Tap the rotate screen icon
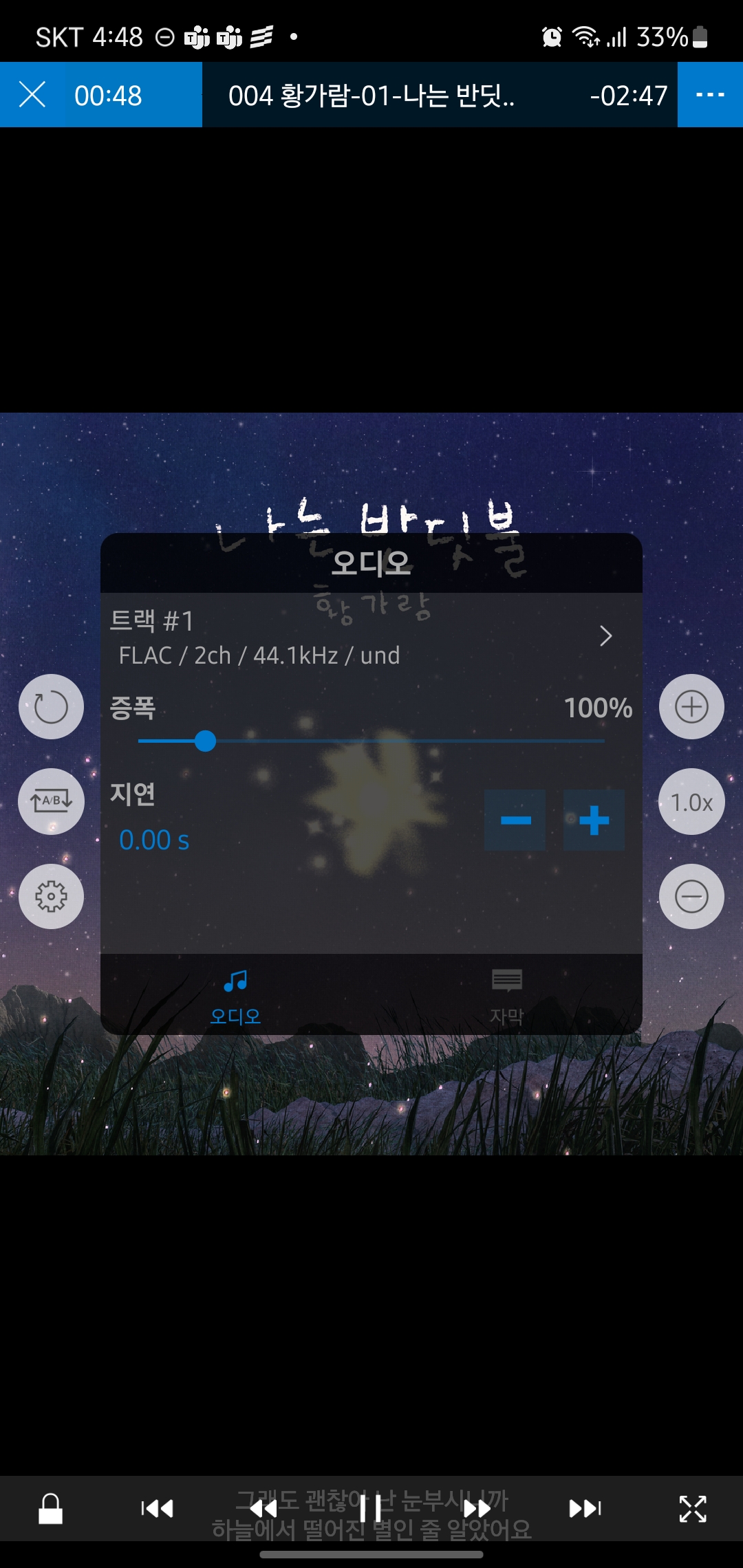Viewport: 743px width, 1568px height. (x=51, y=707)
